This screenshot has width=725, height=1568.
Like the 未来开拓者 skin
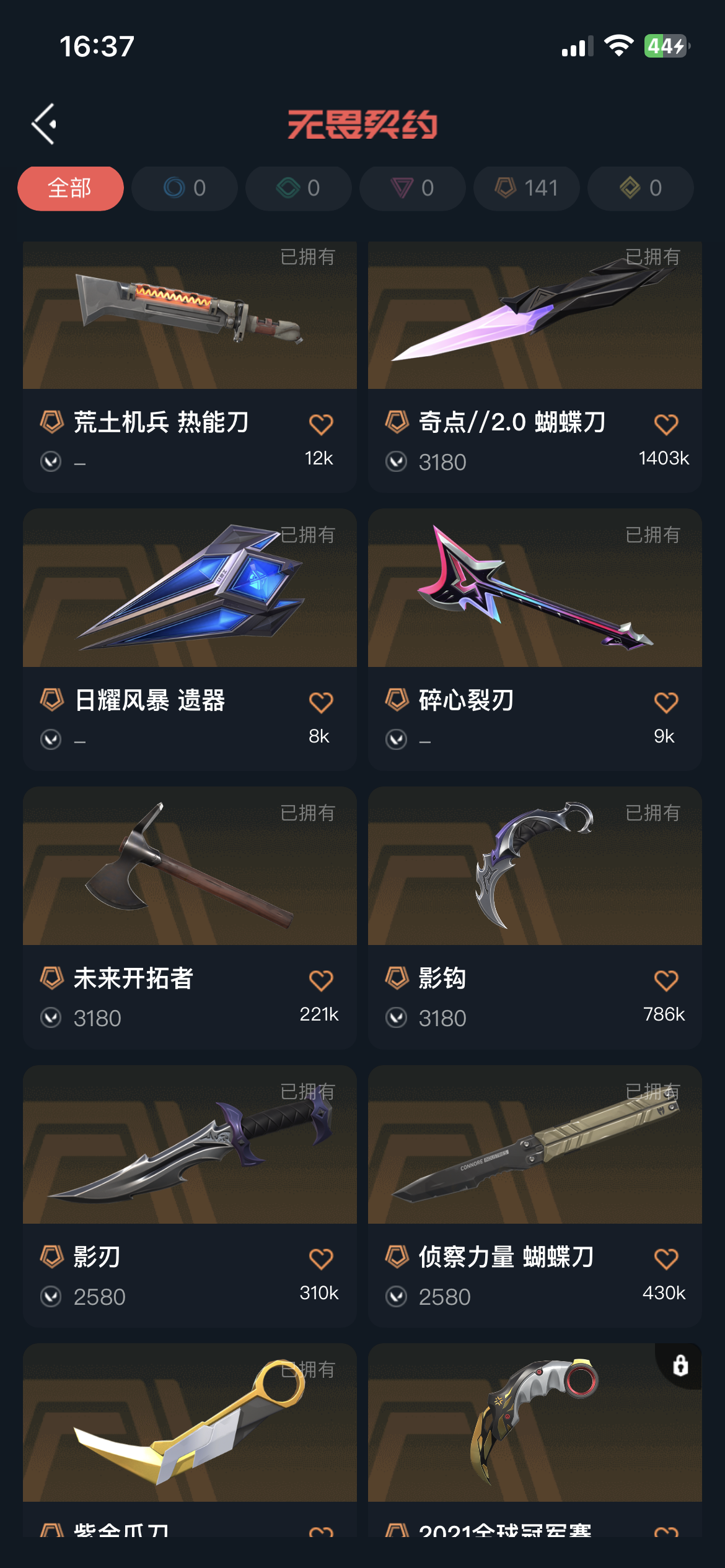coord(321,980)
